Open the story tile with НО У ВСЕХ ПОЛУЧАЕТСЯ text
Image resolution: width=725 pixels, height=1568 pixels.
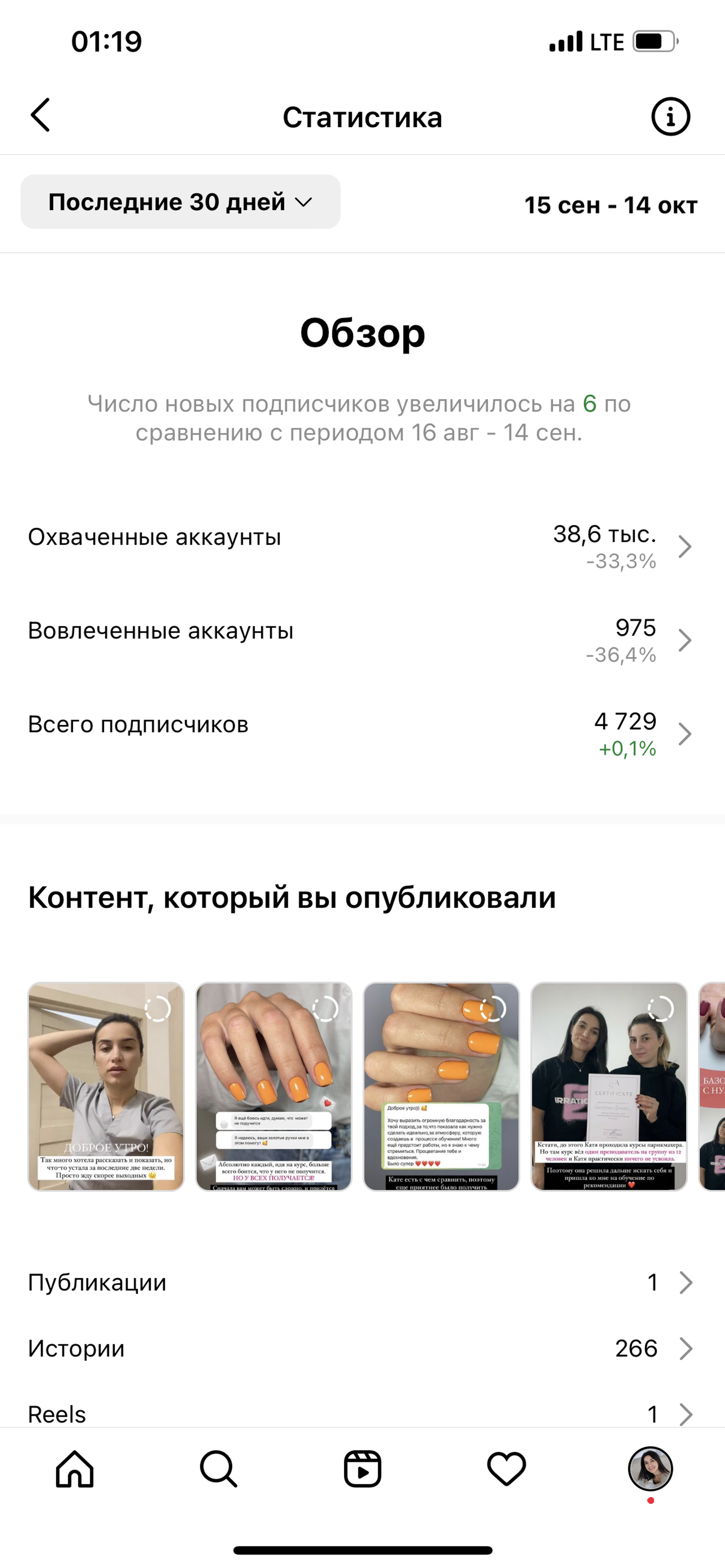click(273, 1086)
